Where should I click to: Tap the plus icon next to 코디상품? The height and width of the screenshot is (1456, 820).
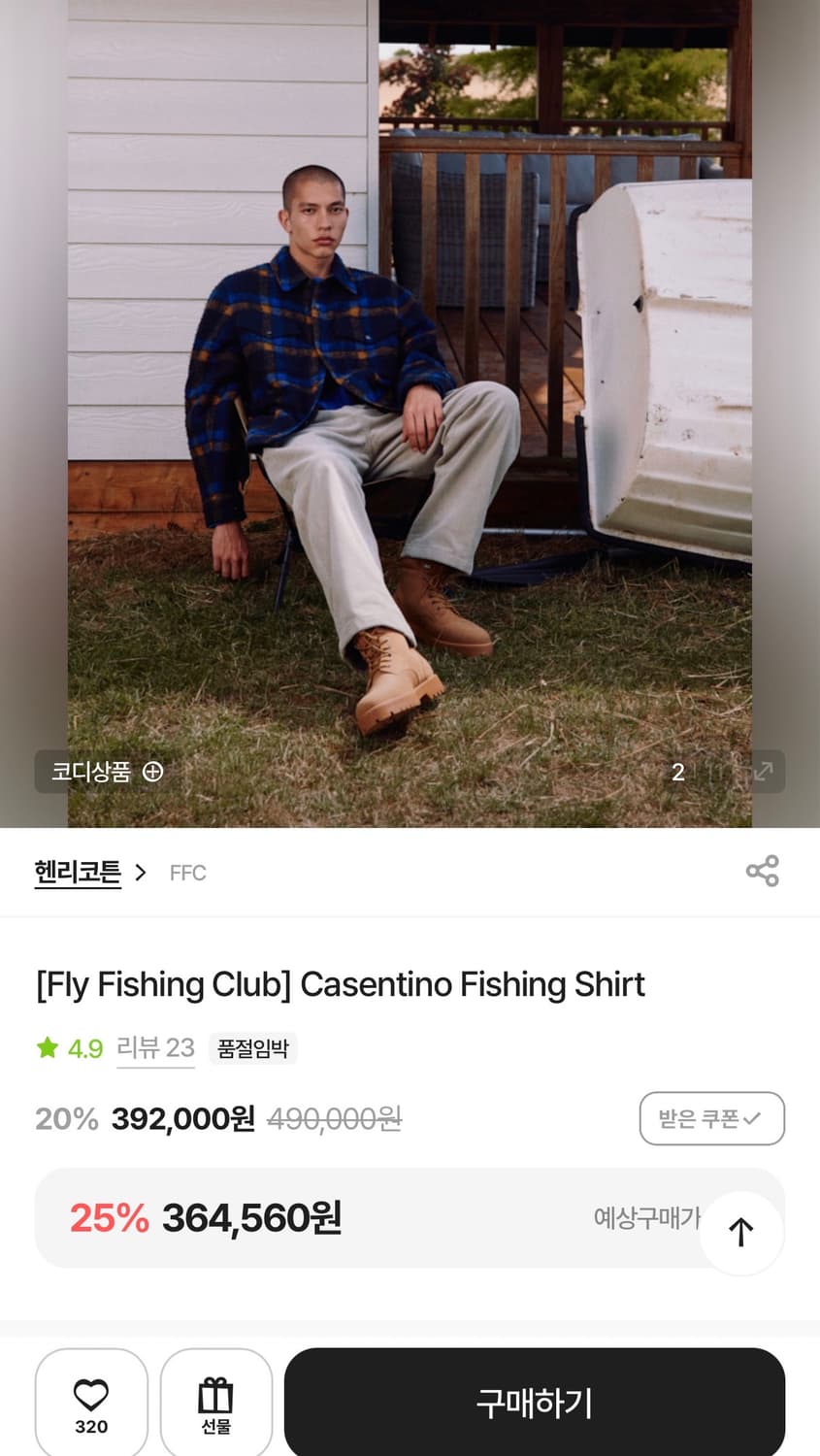click(x=151, y=772)
